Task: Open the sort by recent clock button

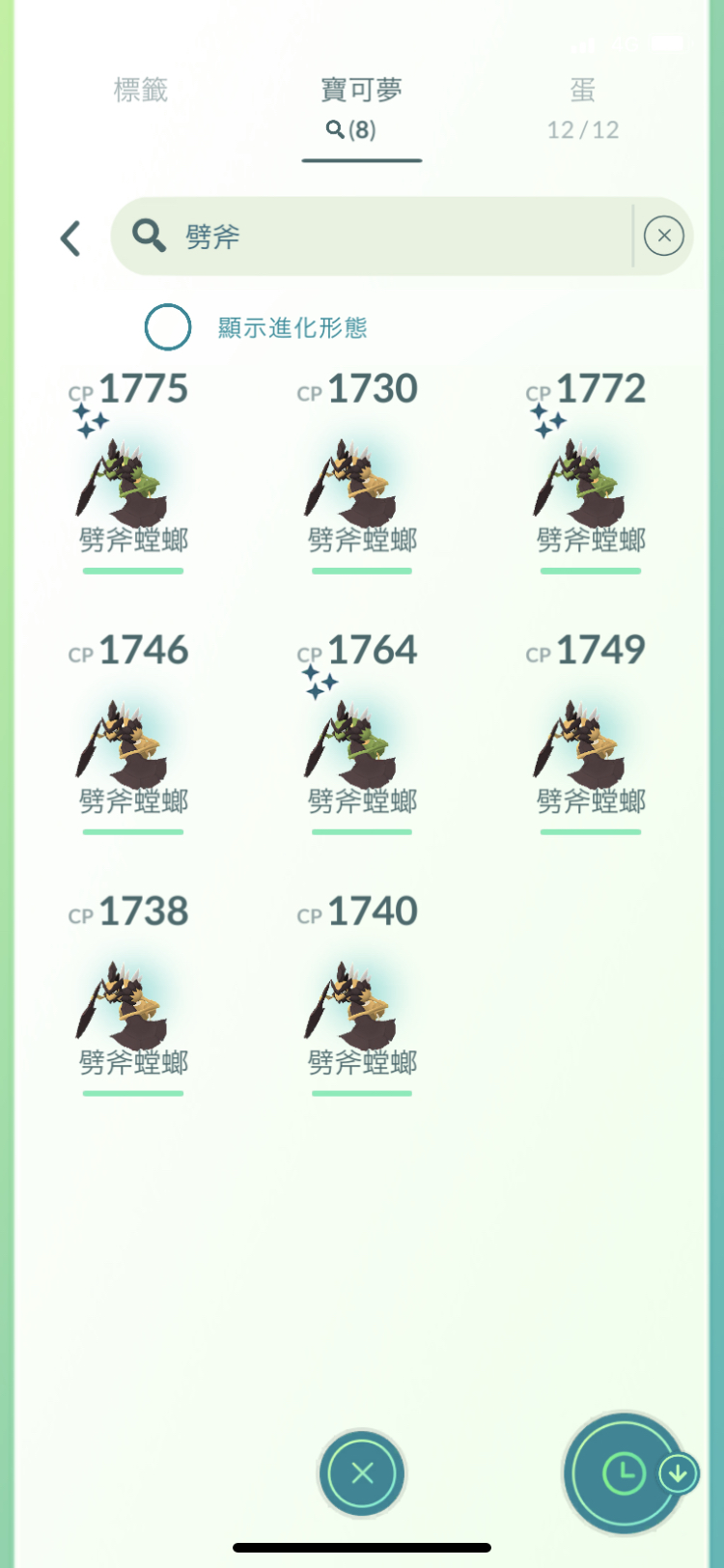Action: pos(625,1473)
